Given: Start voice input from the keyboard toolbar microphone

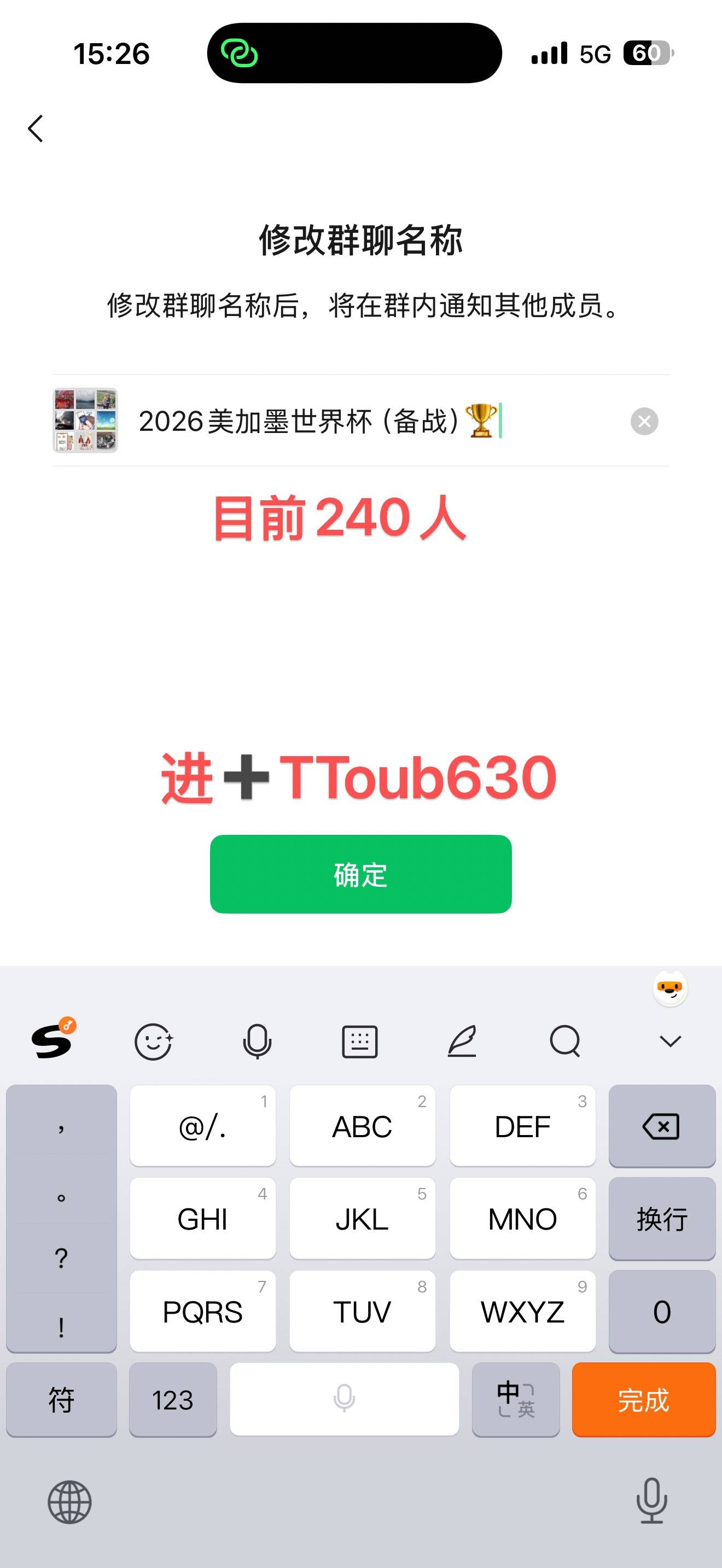Looking at the screenshot, I should 257,1042.
